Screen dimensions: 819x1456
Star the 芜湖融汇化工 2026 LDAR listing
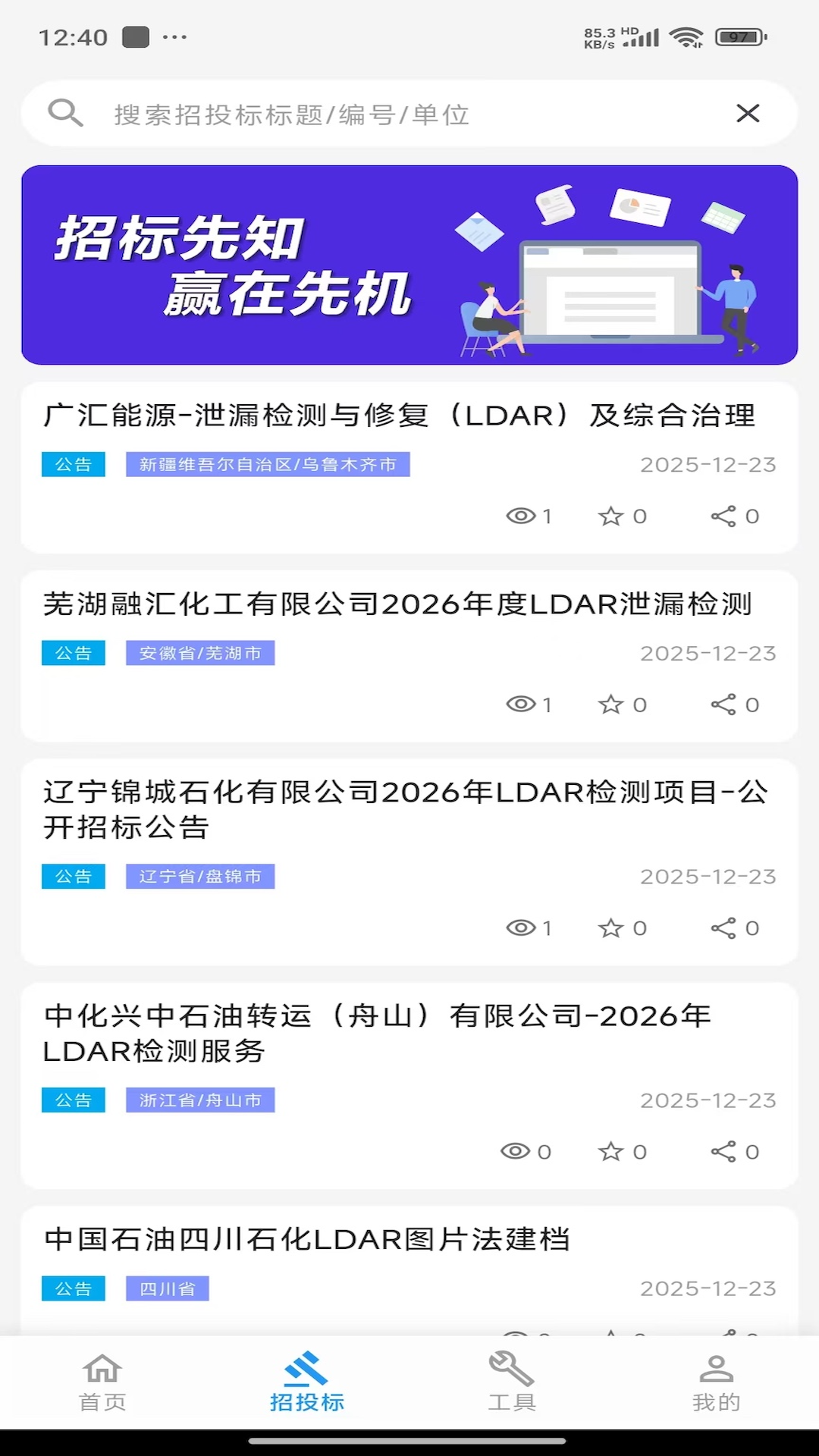click(611, 704)
